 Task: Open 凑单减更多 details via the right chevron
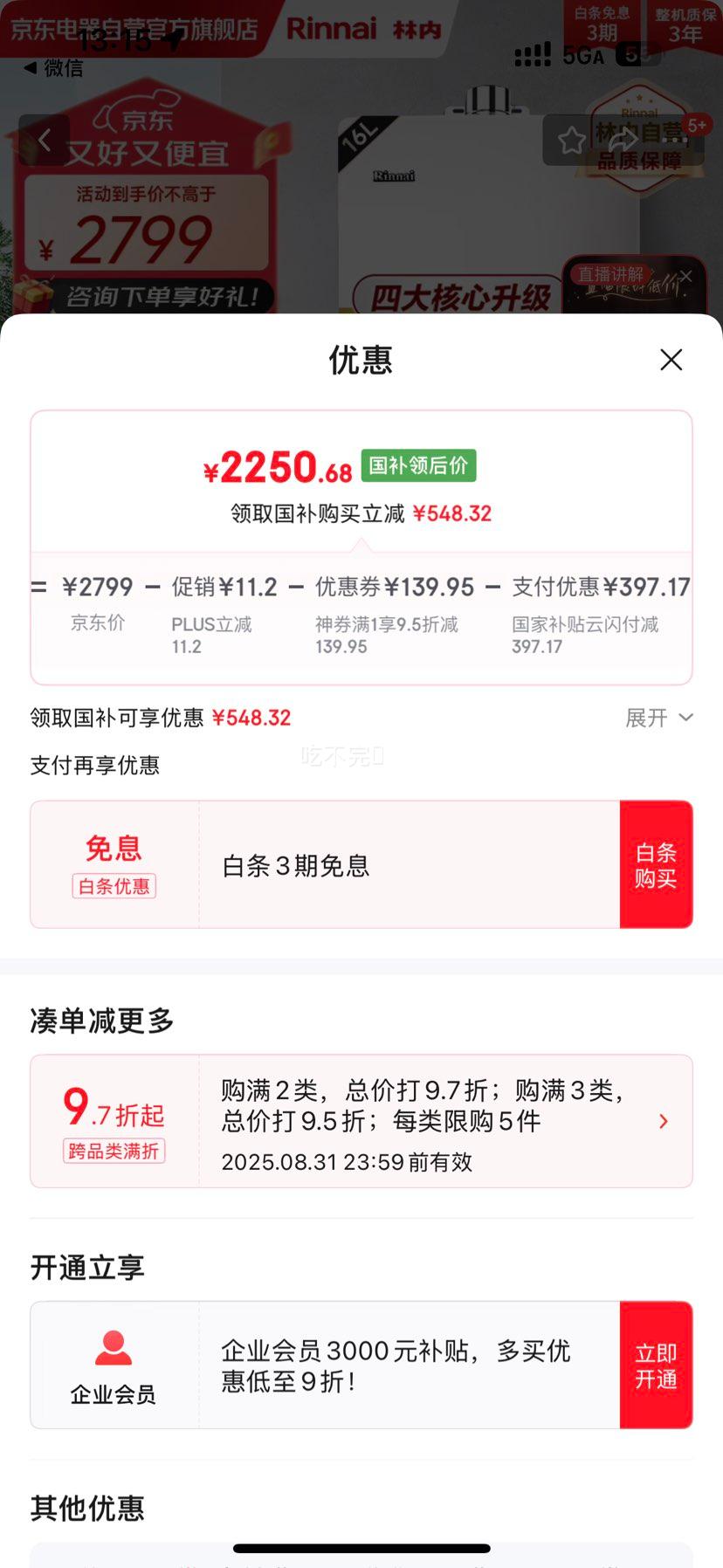pyautogui.click(x=663, y=1121)
